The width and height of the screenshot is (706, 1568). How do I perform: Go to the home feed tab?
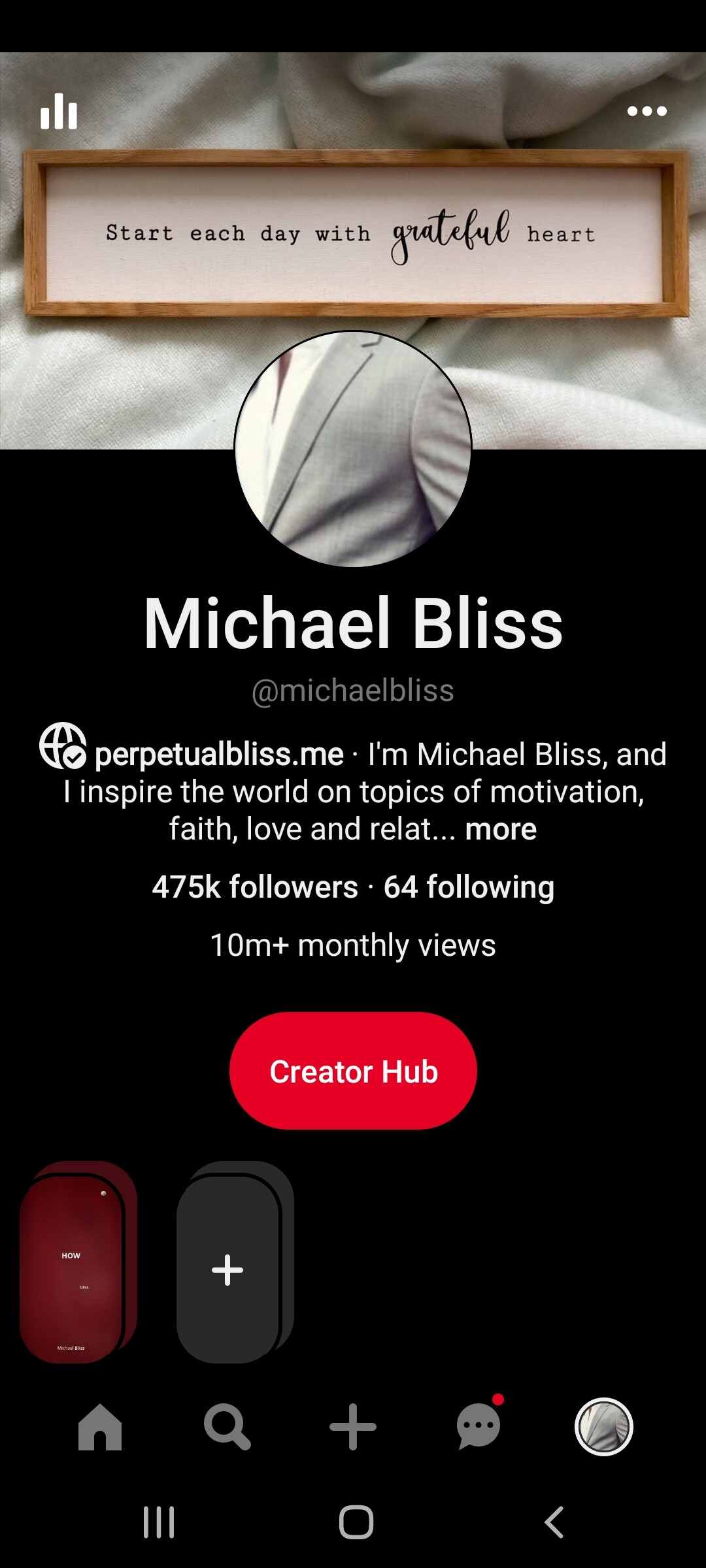point(100,1428)
